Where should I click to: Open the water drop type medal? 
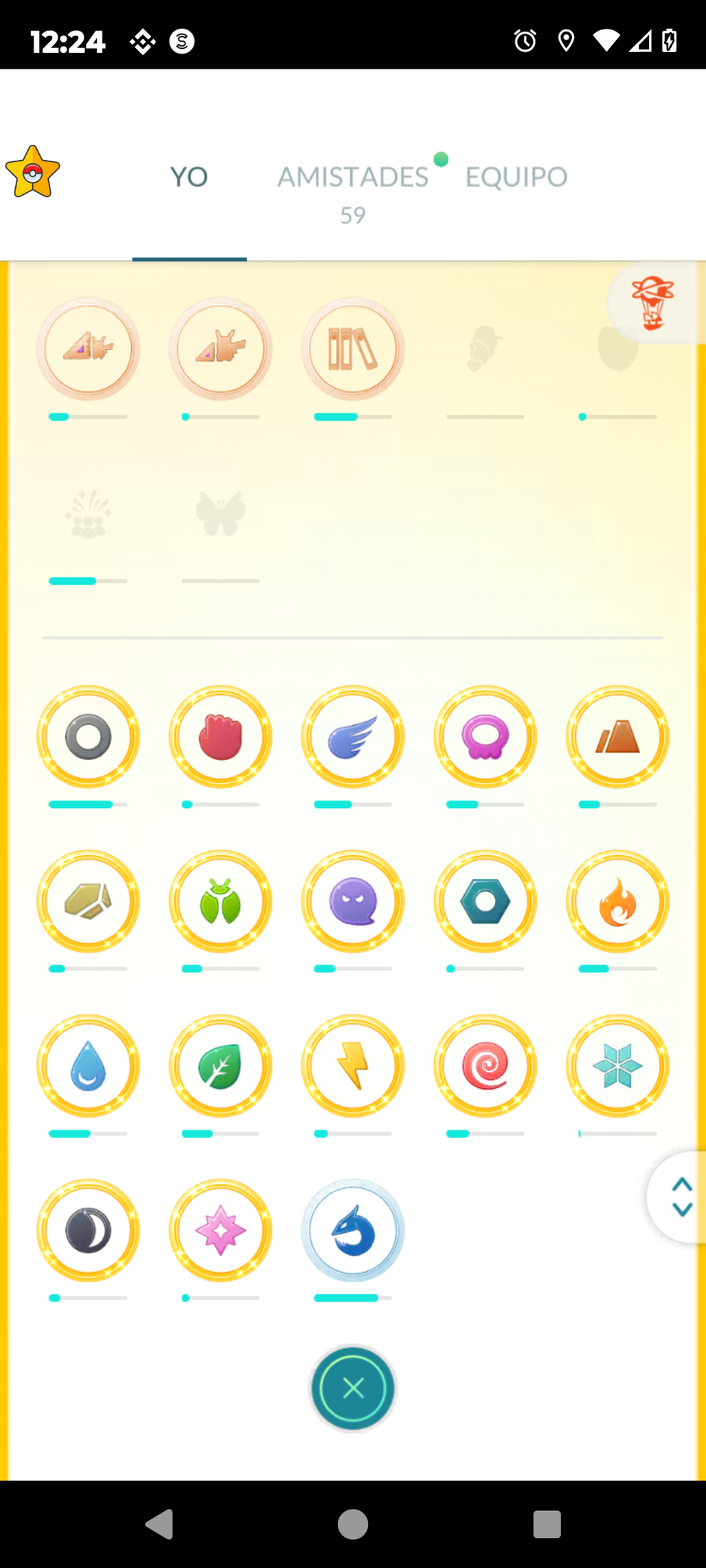click(88, 1066)
